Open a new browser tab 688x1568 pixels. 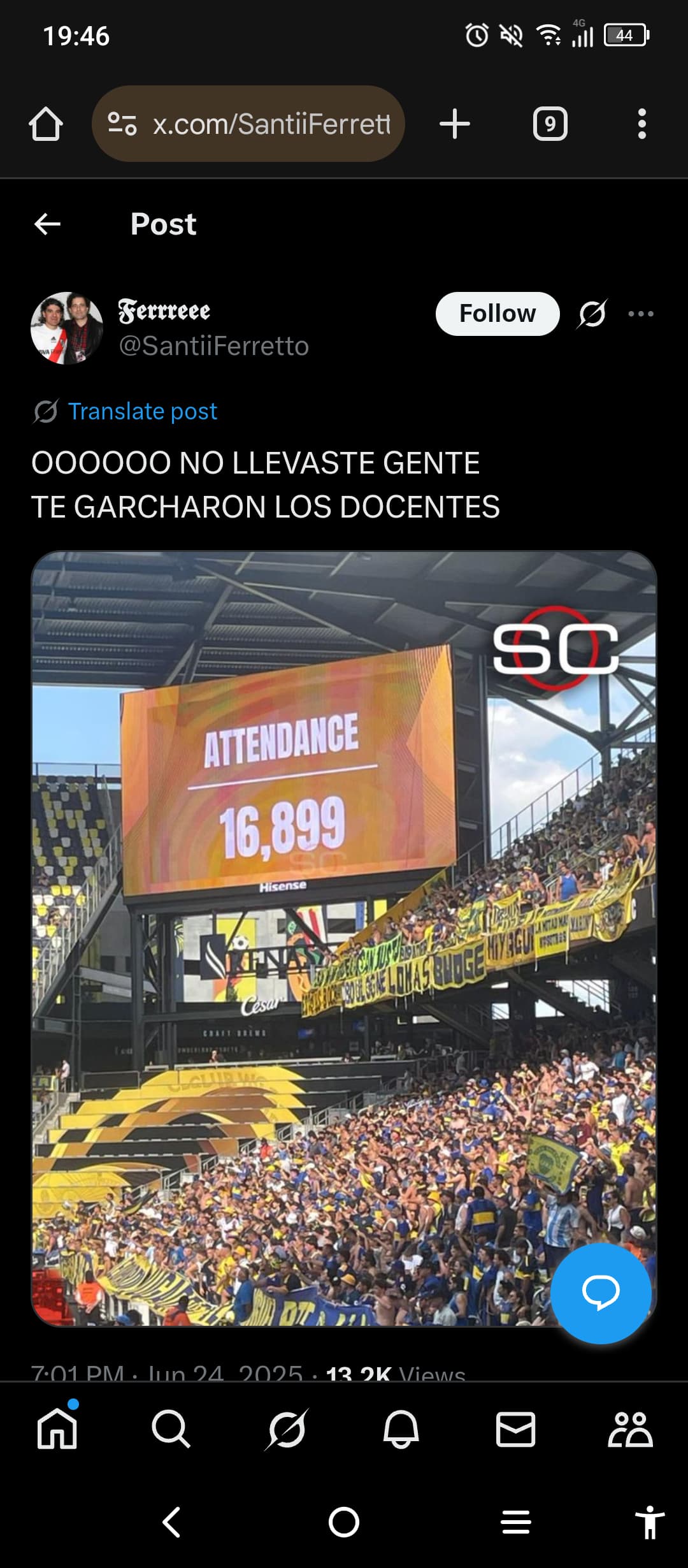point(455,124)
